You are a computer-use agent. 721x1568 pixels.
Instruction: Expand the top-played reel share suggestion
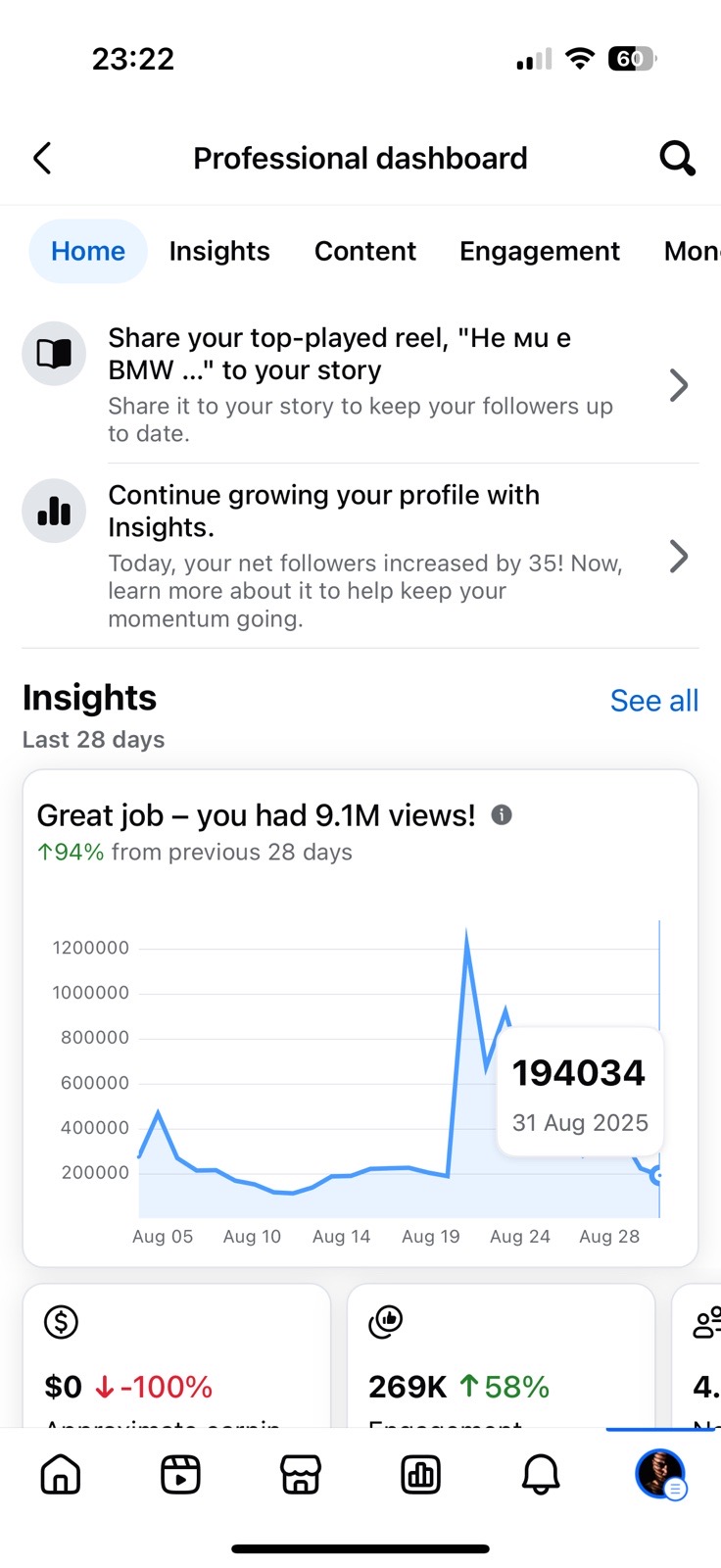tap(678, 385)
